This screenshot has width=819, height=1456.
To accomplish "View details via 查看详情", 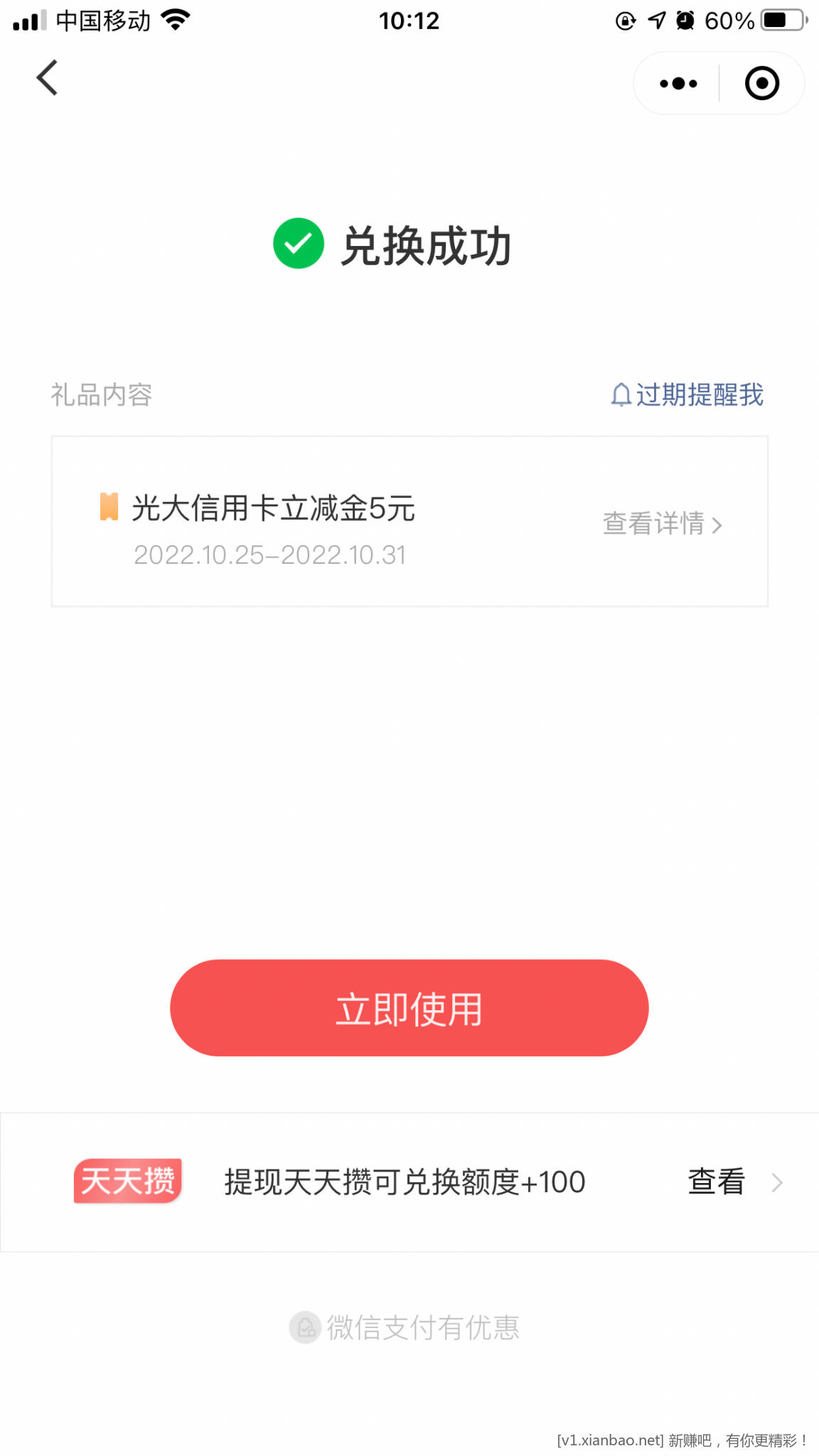I will 662,524.
